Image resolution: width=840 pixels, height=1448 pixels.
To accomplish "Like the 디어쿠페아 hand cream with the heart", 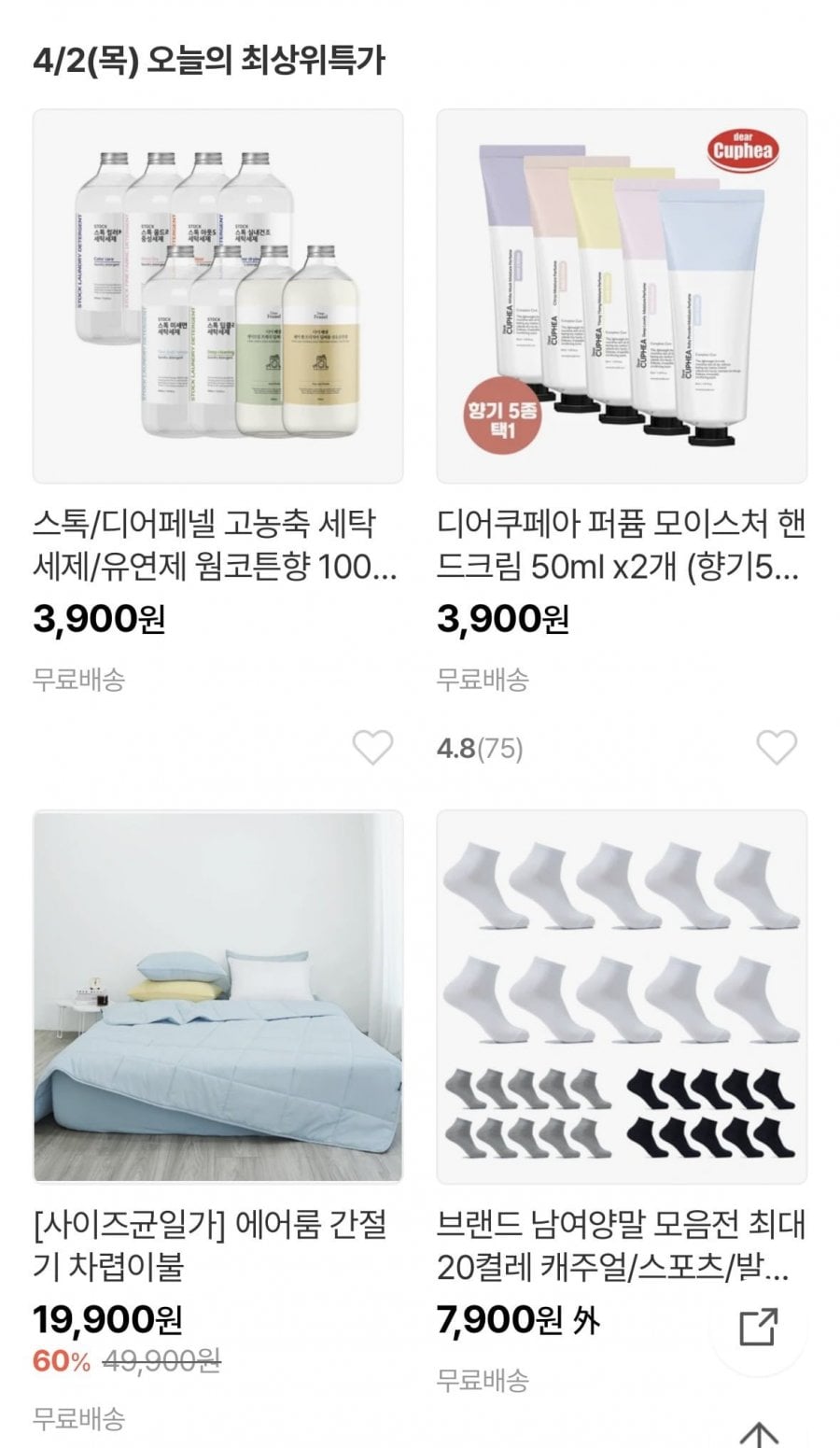I will tap(776, 748).
